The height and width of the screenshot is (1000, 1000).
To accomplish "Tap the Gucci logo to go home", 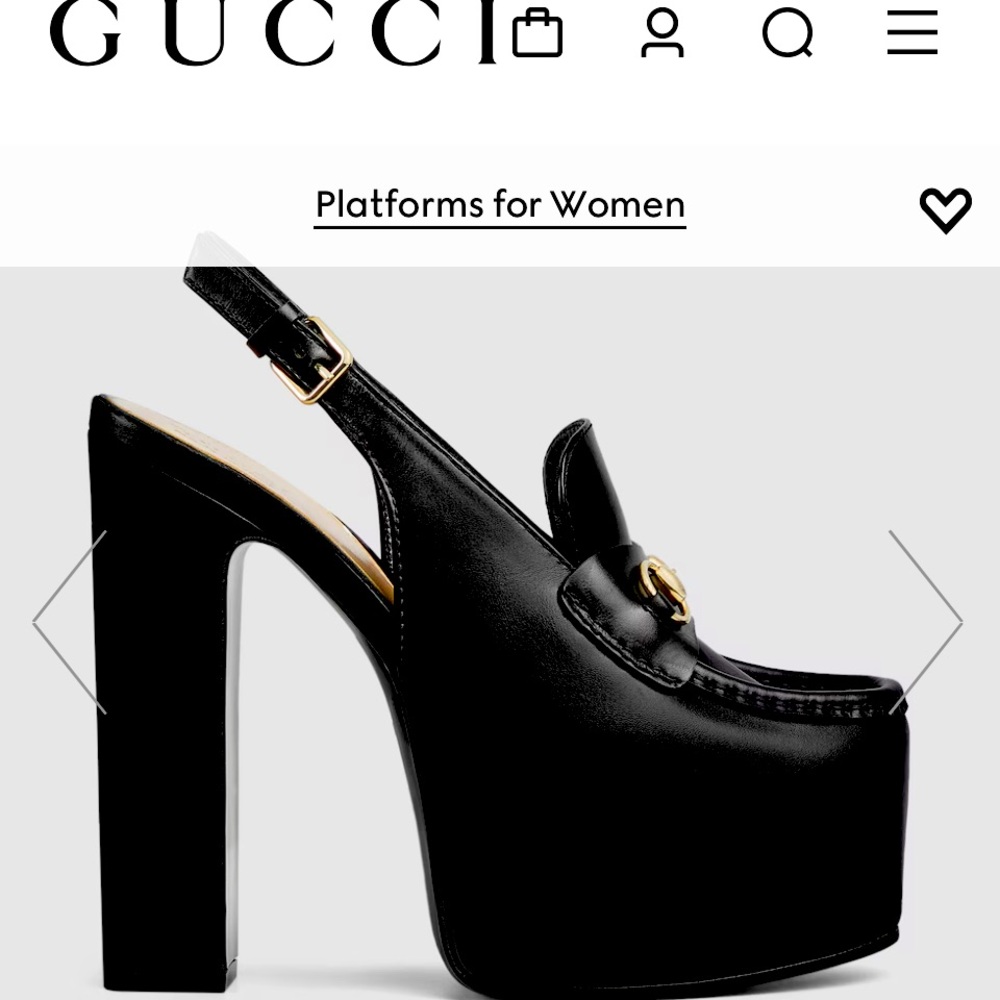I will 272,33.
